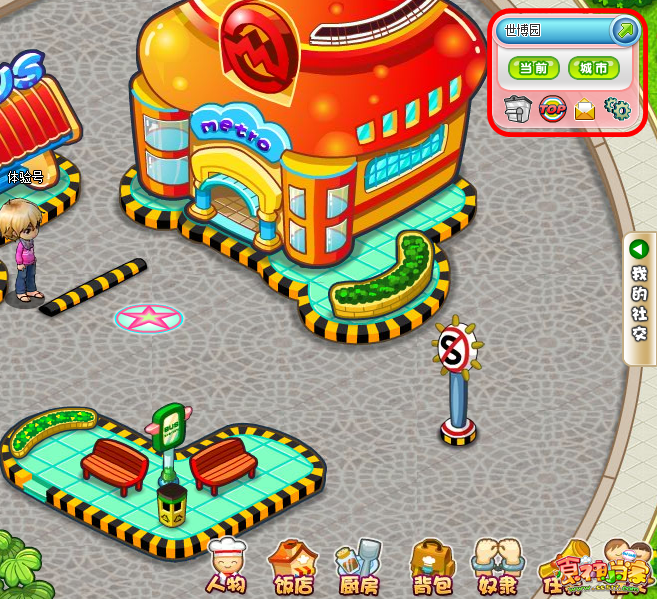
Task: Open the 饭店 menu
Action: (x=293, y=568)
